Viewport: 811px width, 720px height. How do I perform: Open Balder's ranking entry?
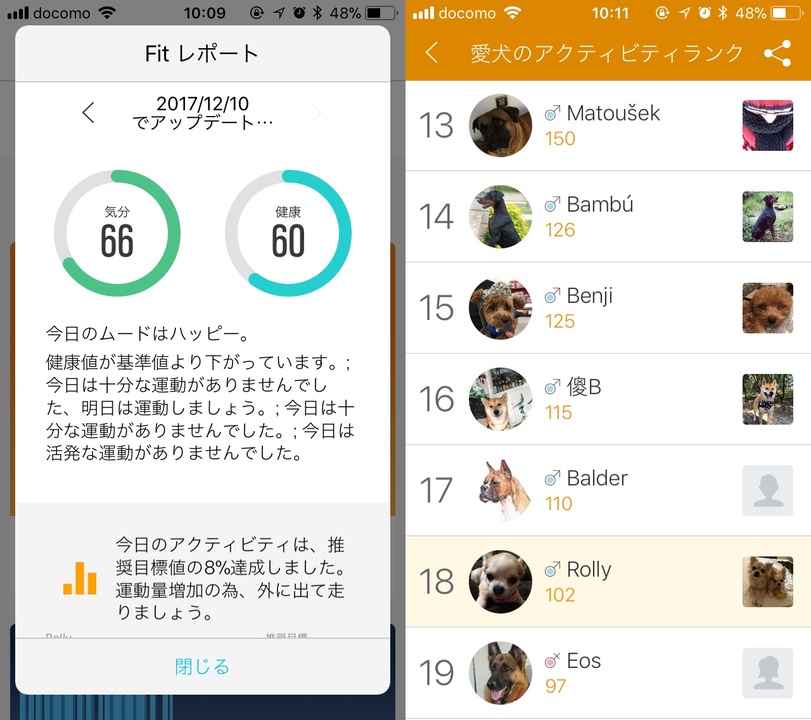coord(608,489)
